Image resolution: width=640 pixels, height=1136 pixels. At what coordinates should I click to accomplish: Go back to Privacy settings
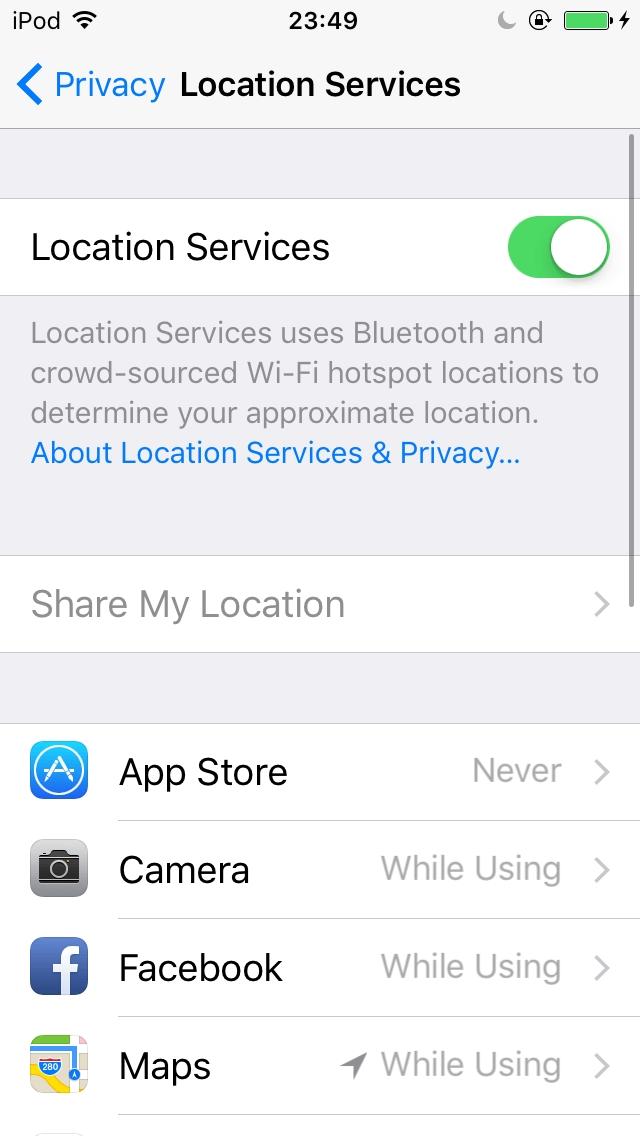pyautogui.click(x=90, y=85)
